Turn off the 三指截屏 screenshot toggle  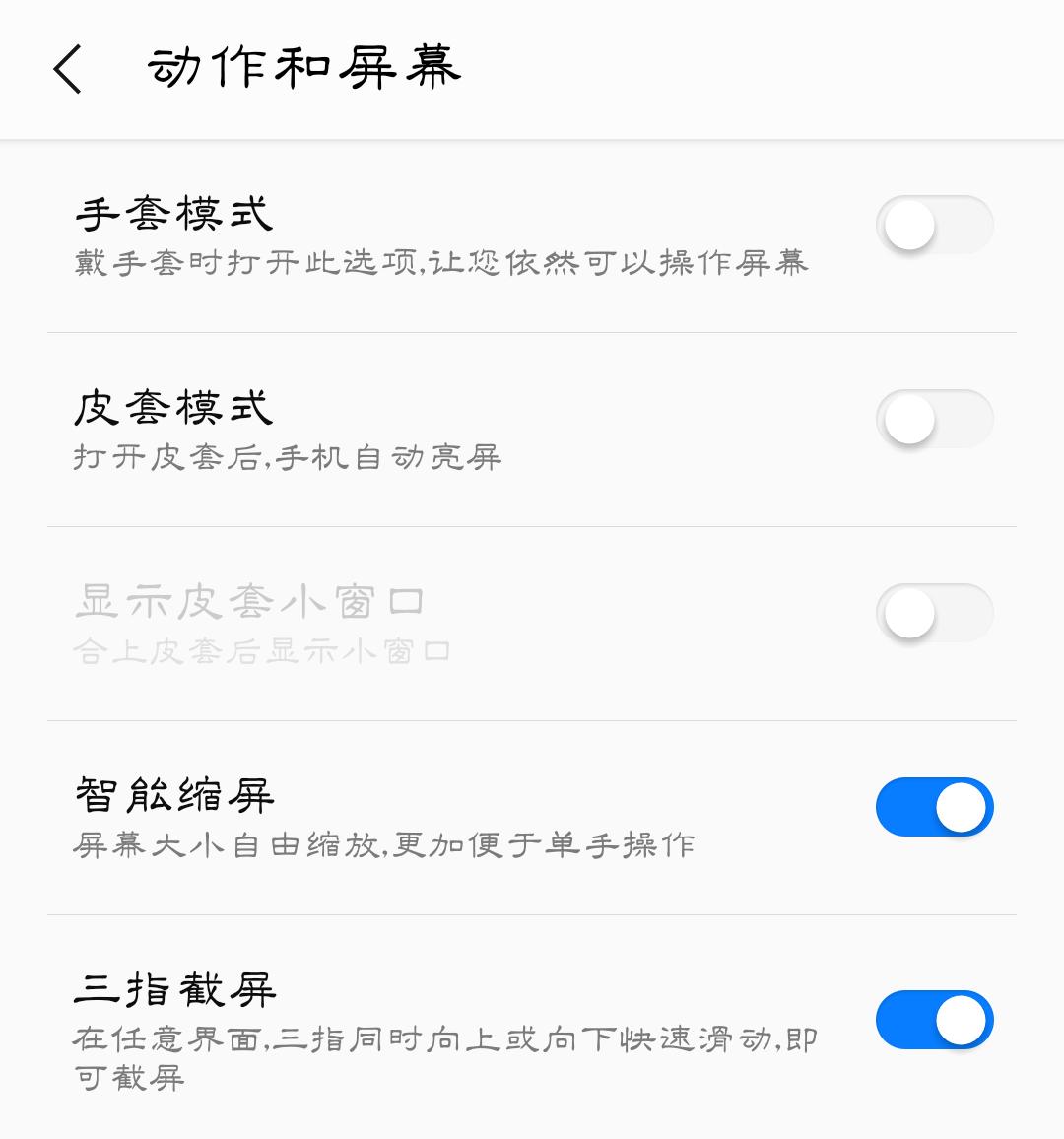934,1020
